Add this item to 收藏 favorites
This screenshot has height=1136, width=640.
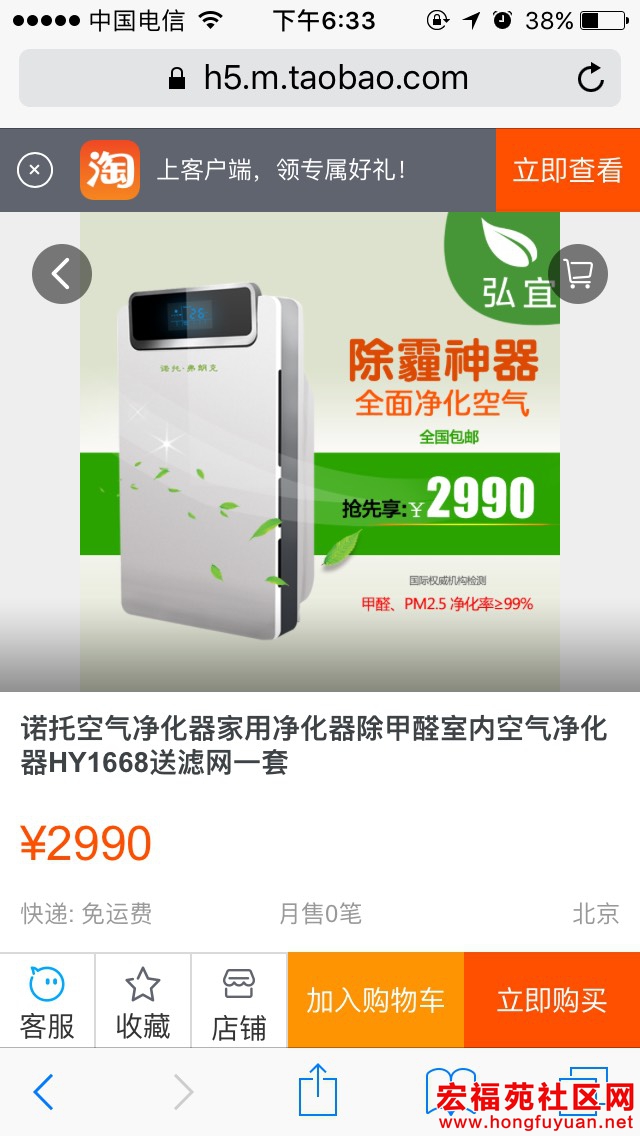point(143,1001)
